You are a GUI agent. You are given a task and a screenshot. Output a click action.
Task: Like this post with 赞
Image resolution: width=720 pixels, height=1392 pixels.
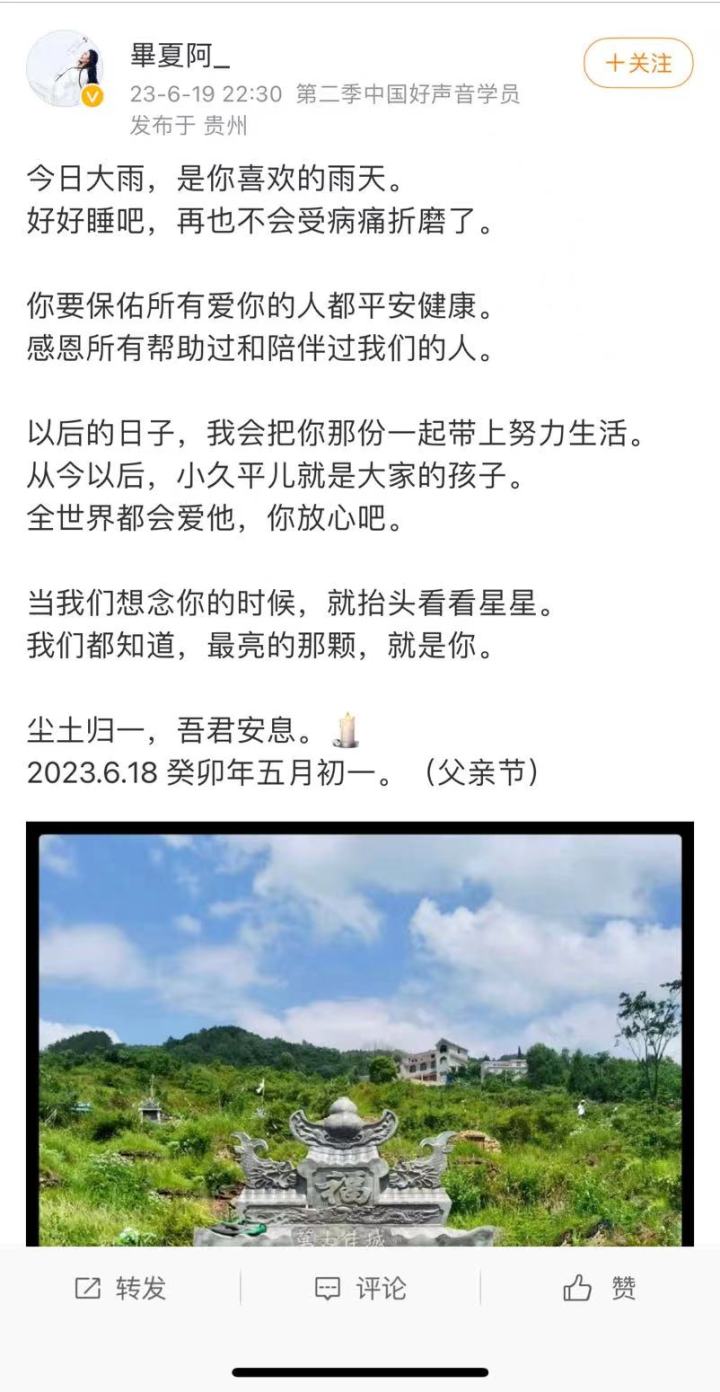[x=600, y=1288]
